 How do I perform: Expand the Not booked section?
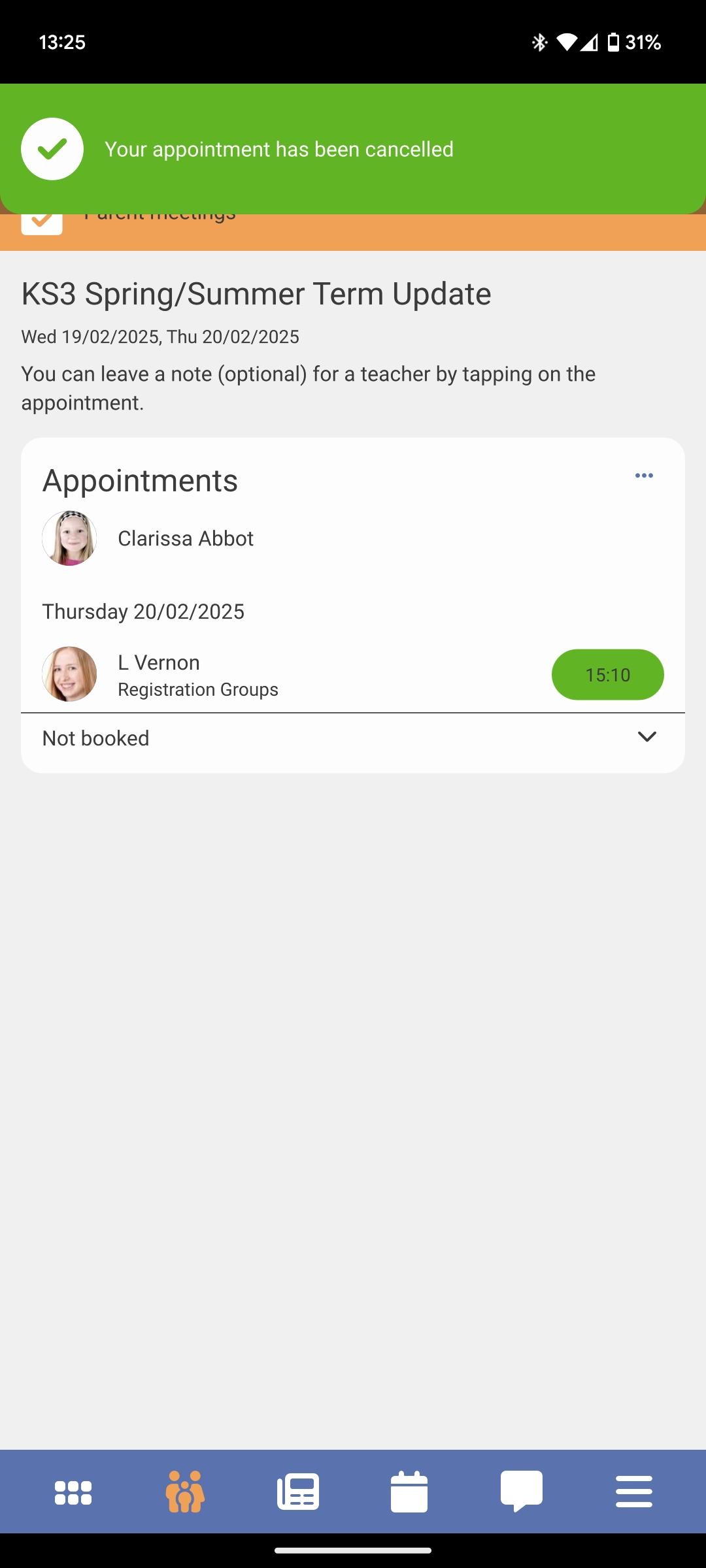[647, 737]
